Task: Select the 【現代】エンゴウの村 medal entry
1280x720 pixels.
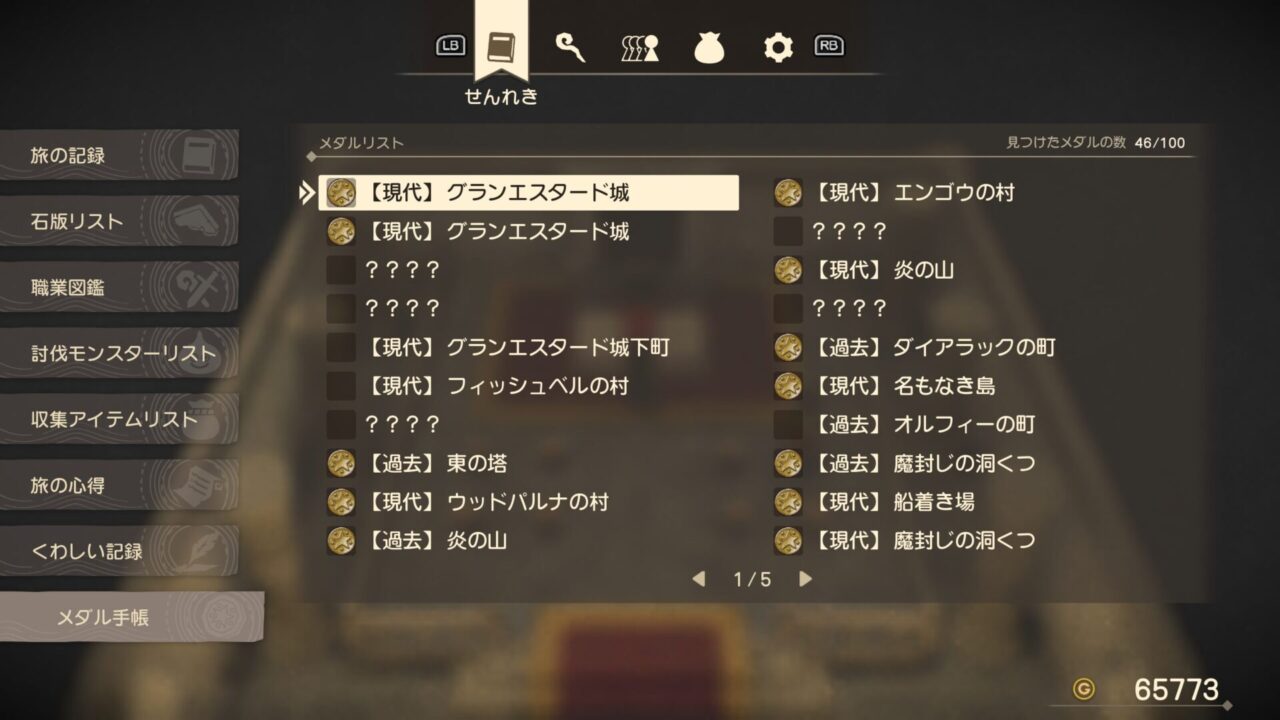Action: (910, 193)
